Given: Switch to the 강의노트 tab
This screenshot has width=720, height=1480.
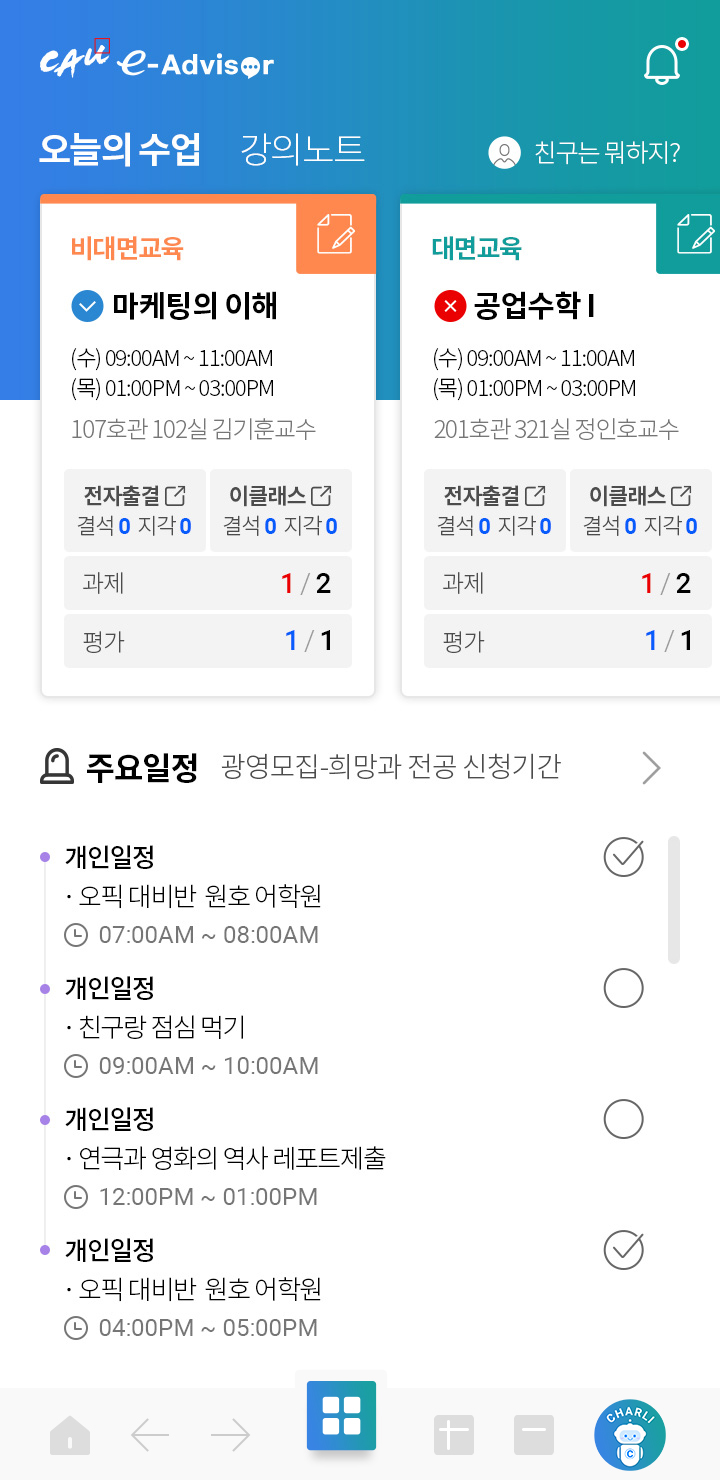Looking at the screenshot, I should point(302,148).
